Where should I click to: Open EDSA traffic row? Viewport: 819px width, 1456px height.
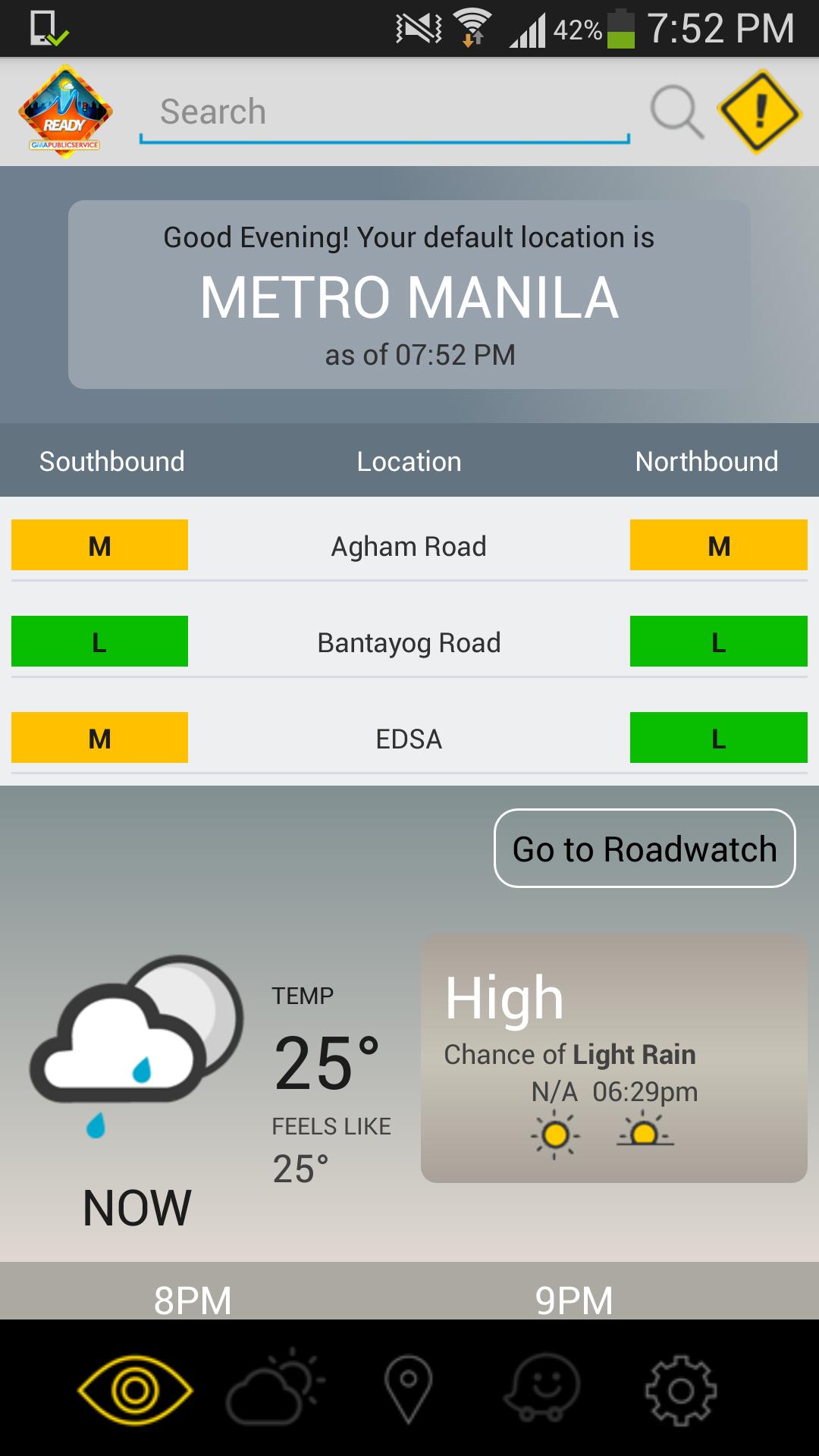click(409, 739)
